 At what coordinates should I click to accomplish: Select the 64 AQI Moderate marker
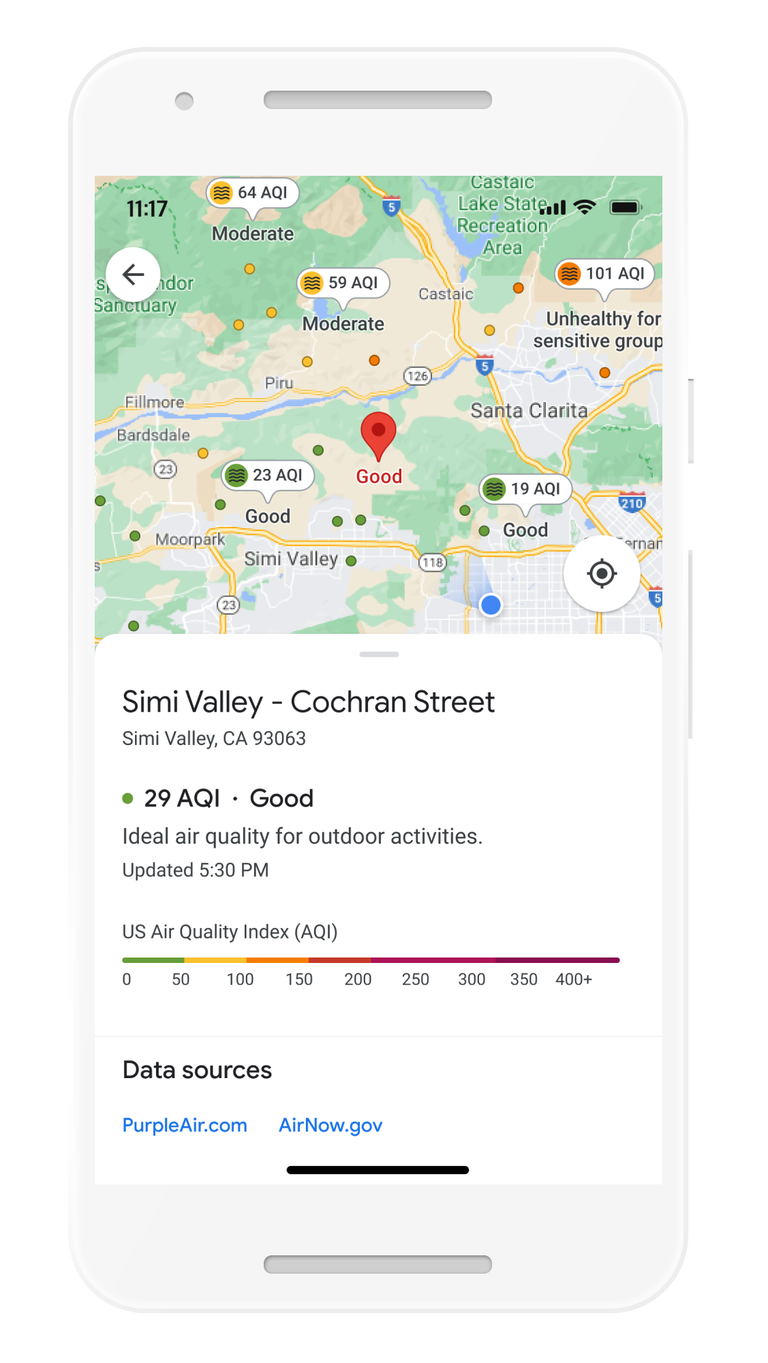(252, 192)
